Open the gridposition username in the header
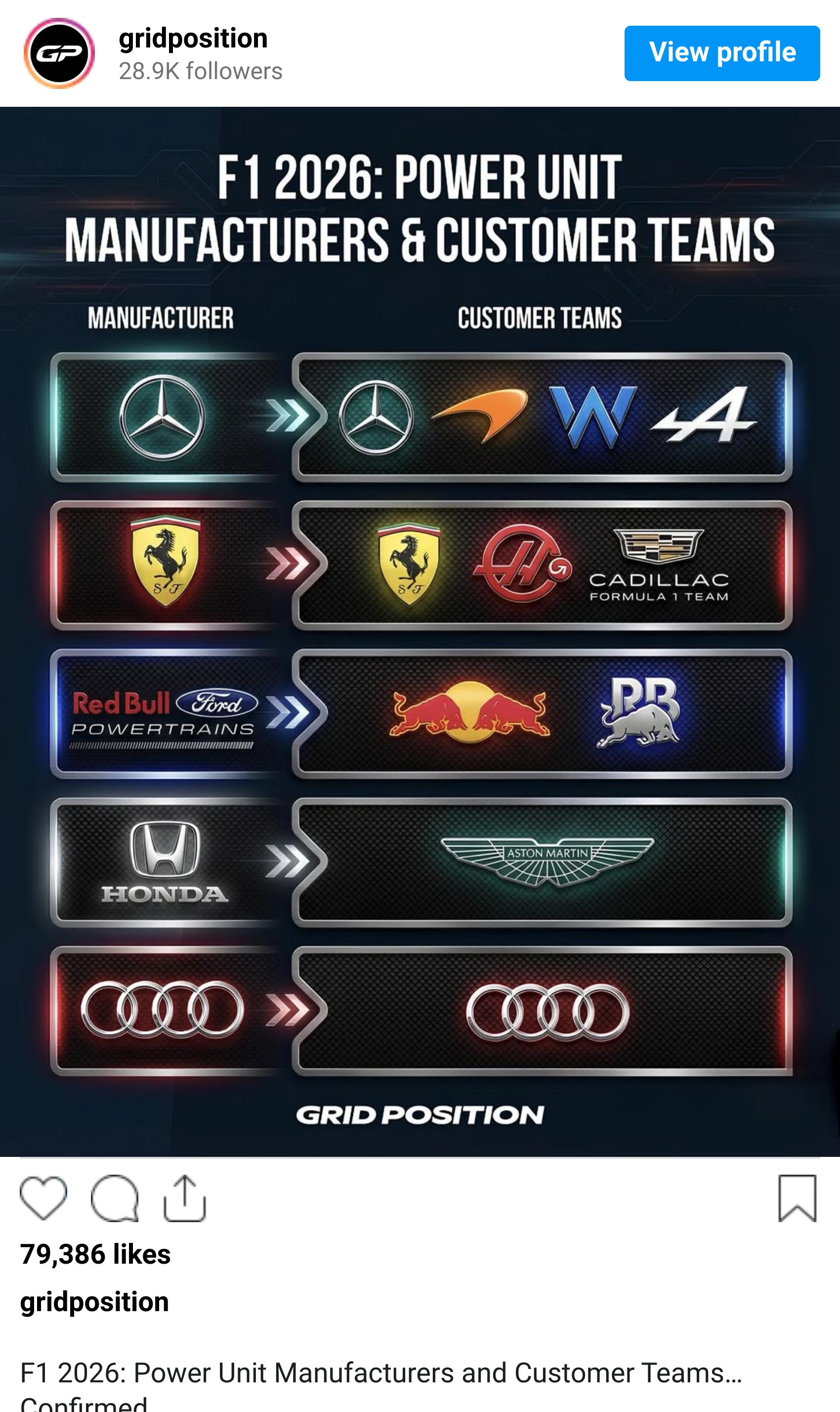 (x=193, y=39)
